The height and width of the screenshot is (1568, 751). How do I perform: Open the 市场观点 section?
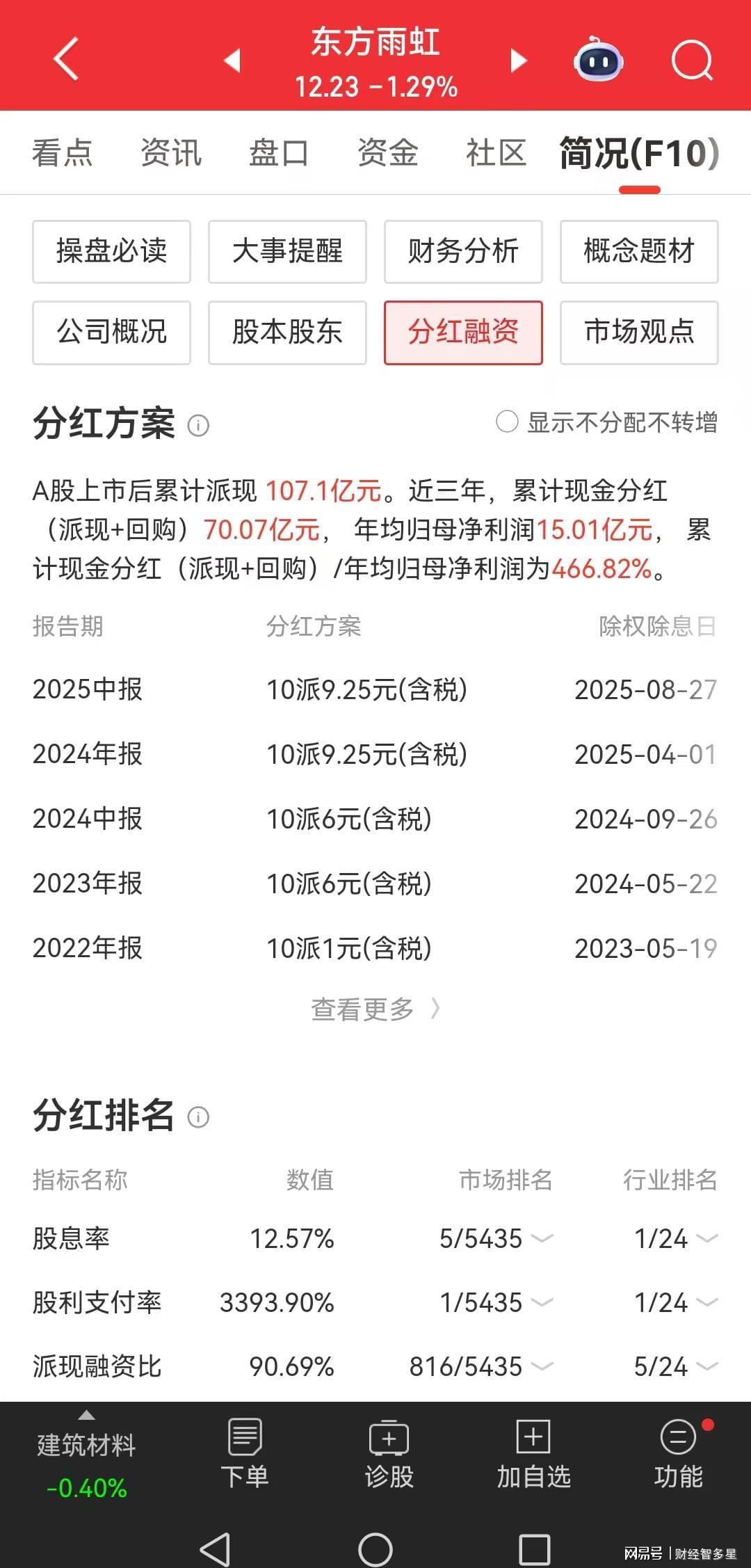point(639,333)
